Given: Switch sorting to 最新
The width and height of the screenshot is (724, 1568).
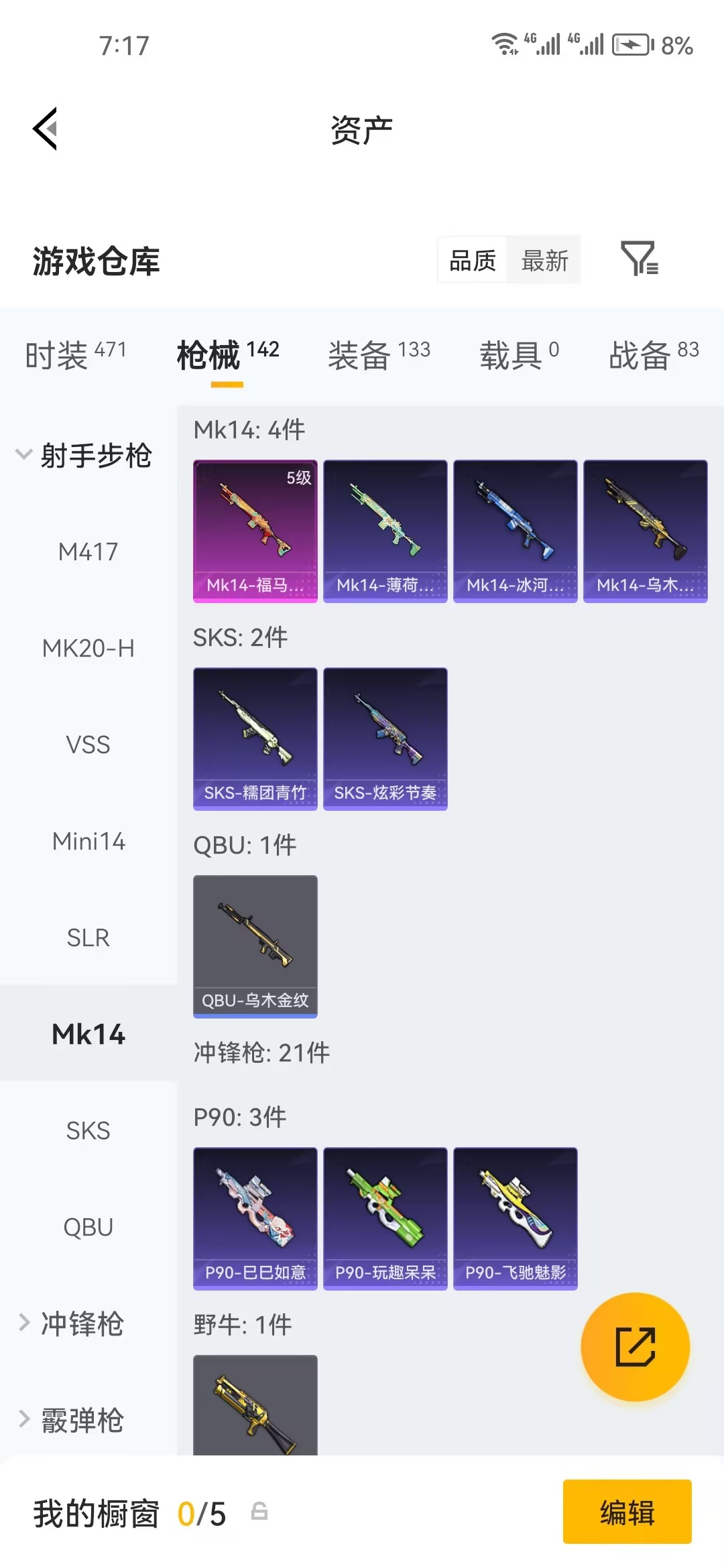Looking at the screenshot, I should pos(544,260).
